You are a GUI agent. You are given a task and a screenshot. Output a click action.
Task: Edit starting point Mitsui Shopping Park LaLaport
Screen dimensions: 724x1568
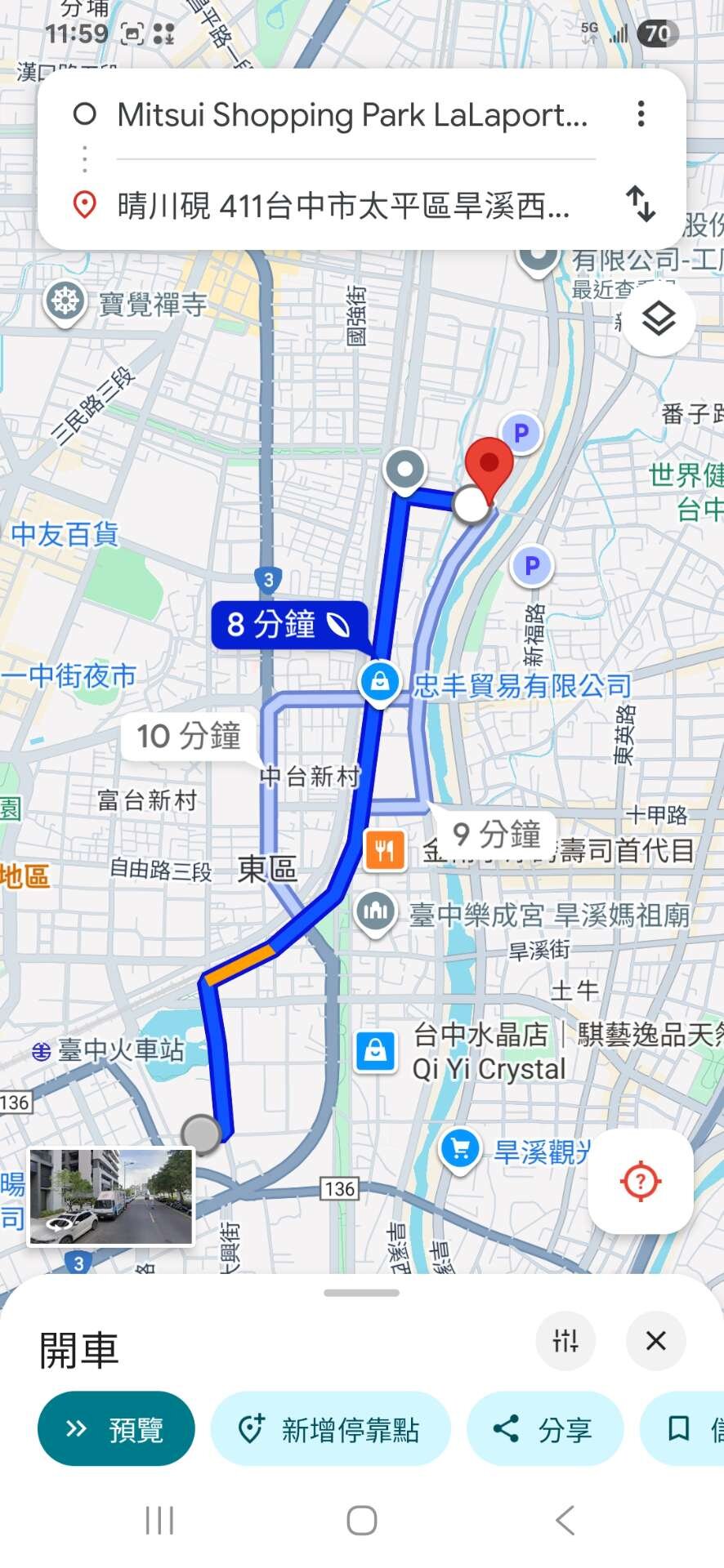351,115
